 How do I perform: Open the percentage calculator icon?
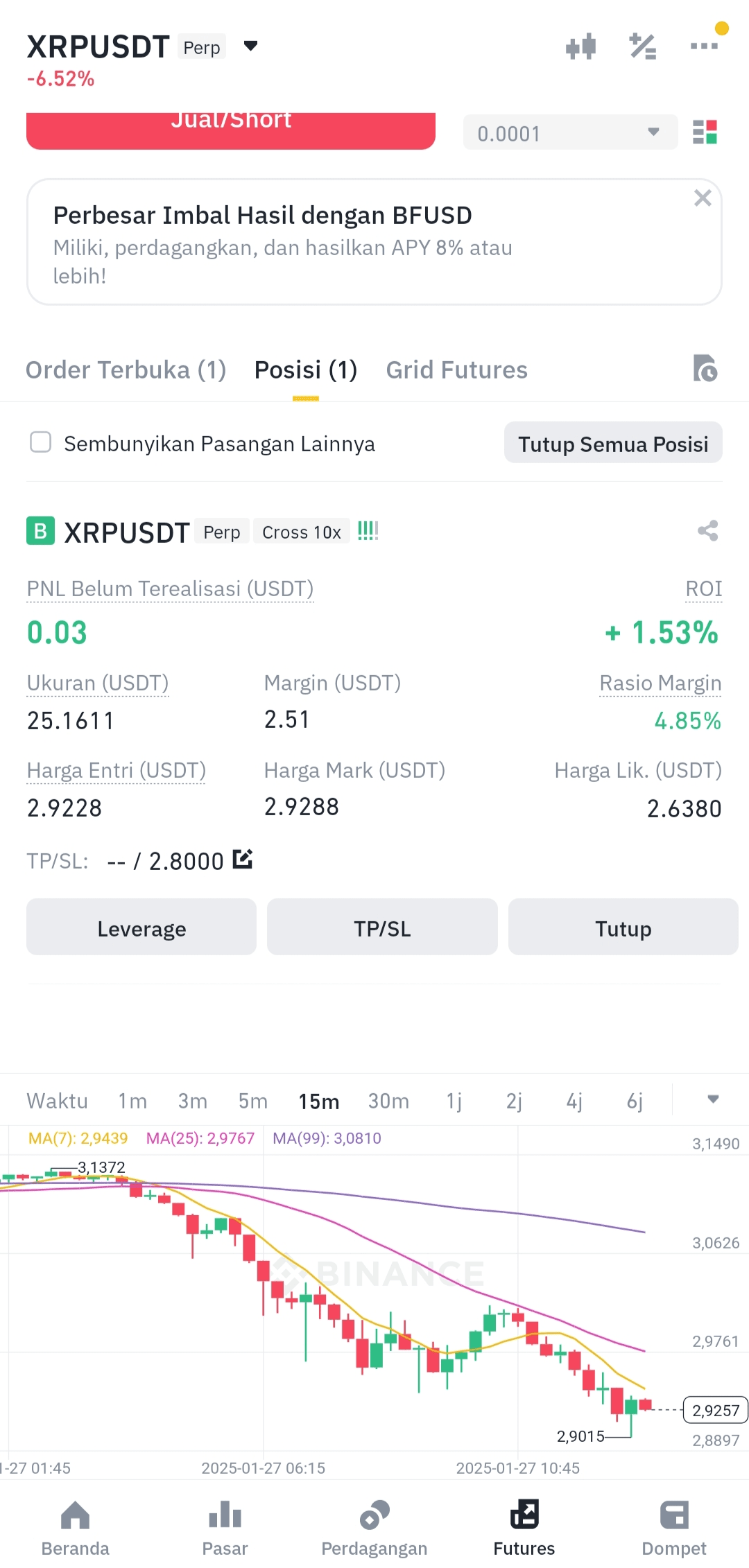(642, 46)
